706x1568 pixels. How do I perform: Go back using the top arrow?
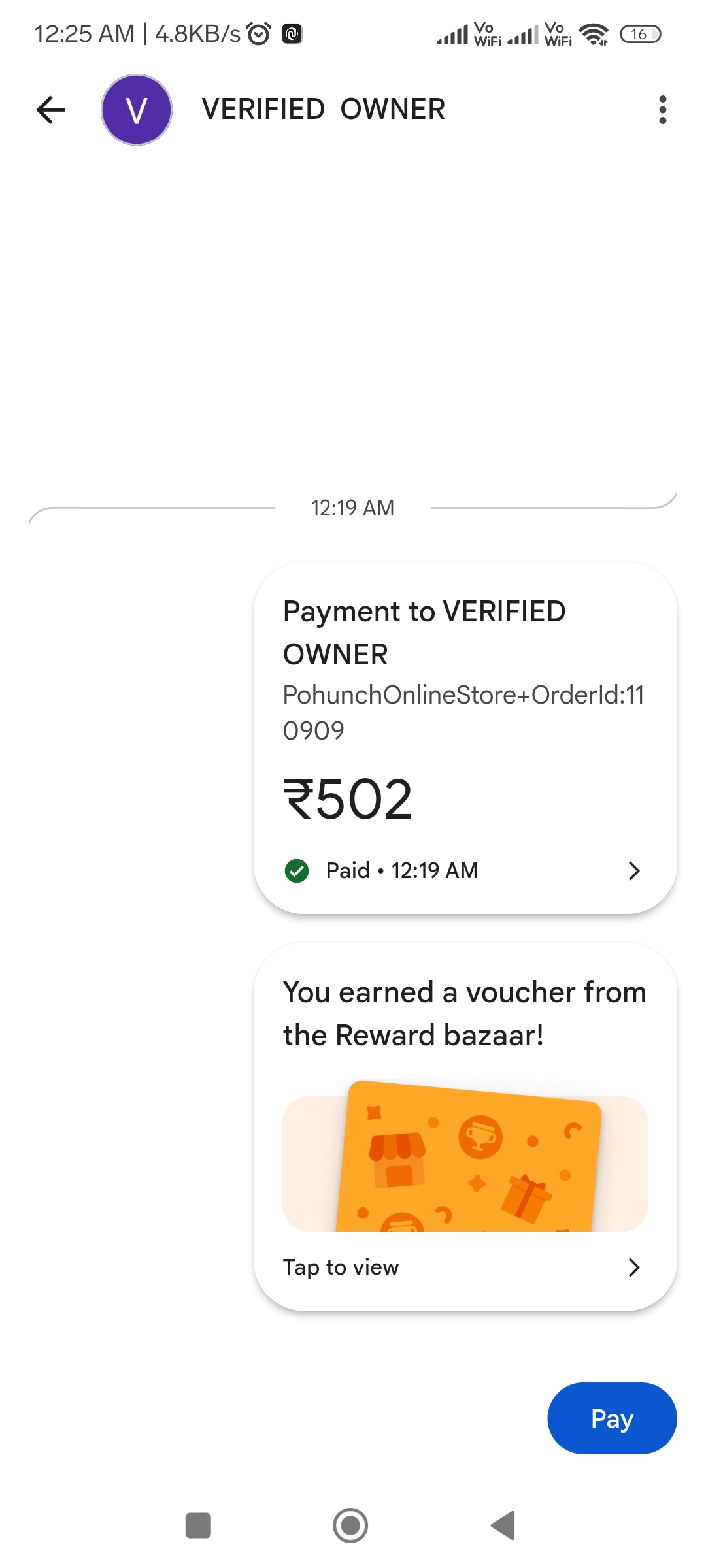[x=50, y=110]
